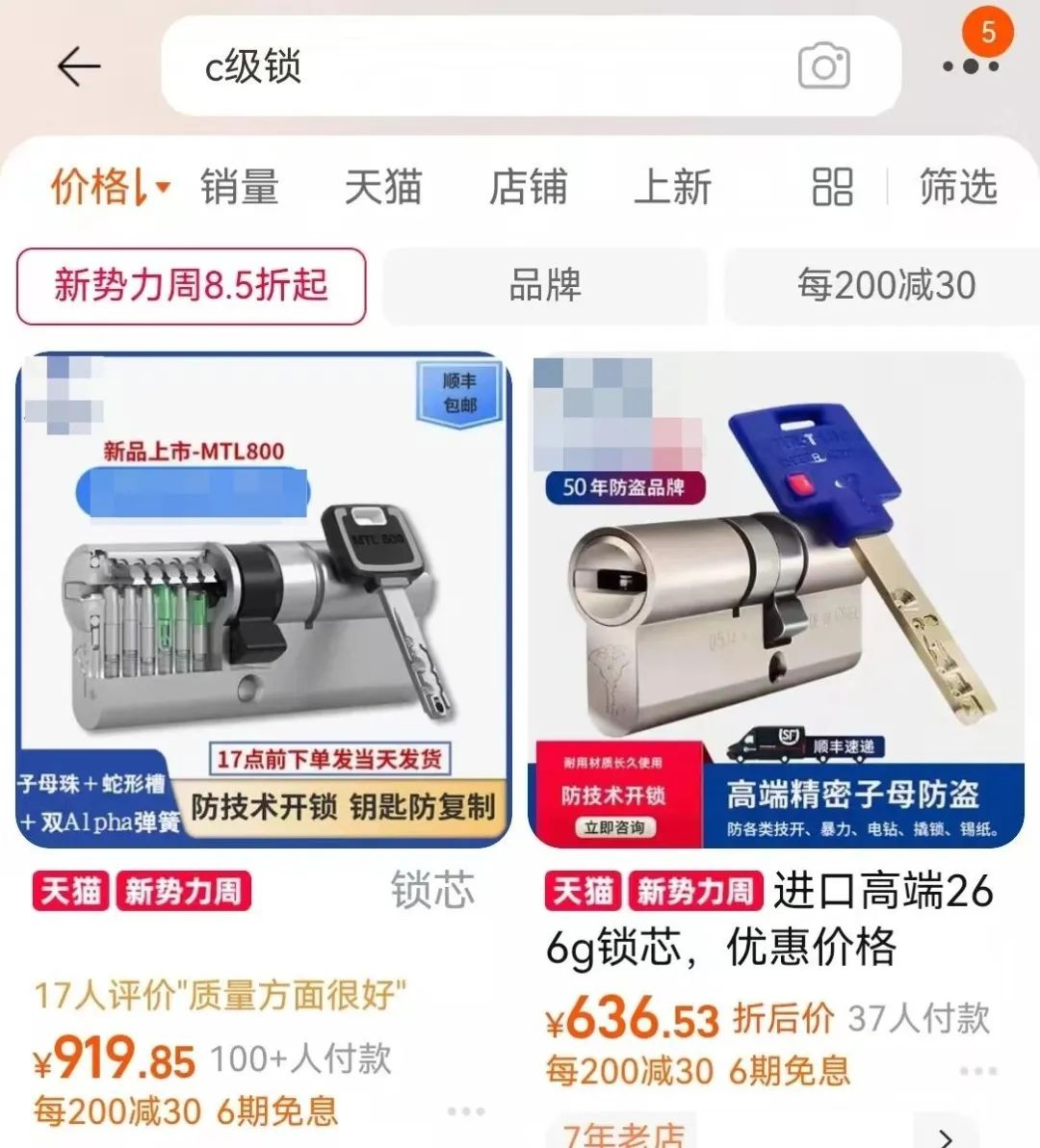
Task: Switch to the 上新 tab
Action: click(x=672, y=187)
